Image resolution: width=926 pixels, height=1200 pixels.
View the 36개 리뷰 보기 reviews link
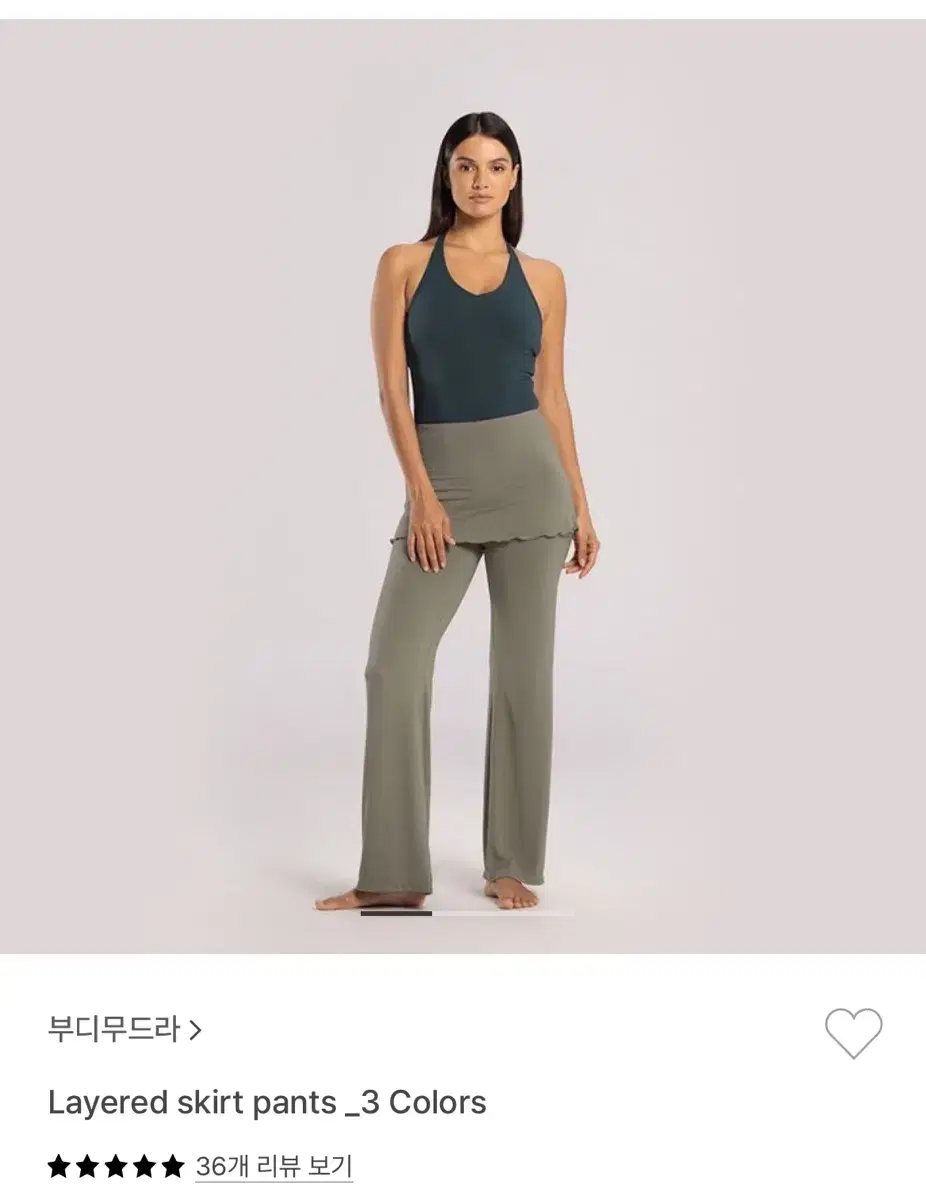click(x=274, y=1166)
